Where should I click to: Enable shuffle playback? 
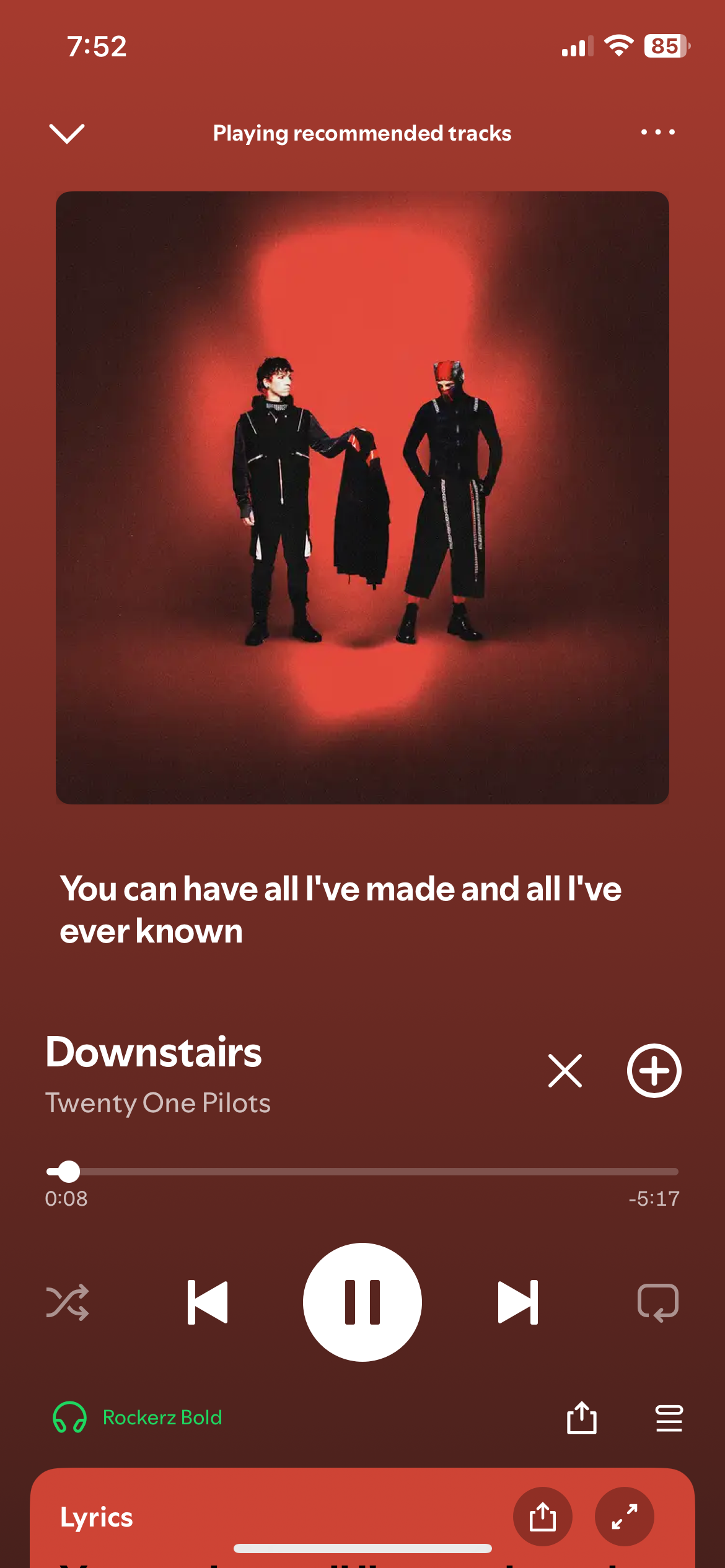tap(68, 1302)
